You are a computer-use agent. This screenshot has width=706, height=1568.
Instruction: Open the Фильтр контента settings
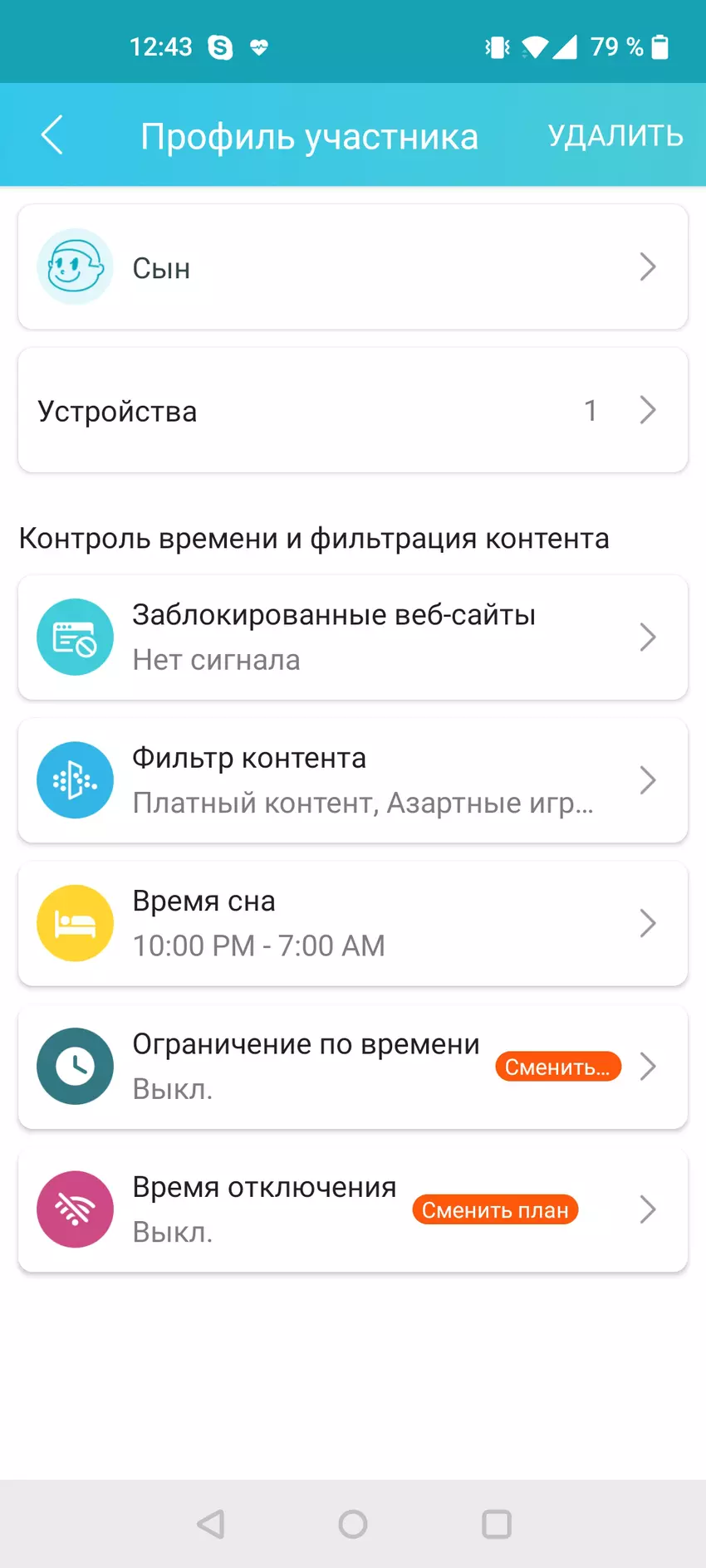coord(353,780)
